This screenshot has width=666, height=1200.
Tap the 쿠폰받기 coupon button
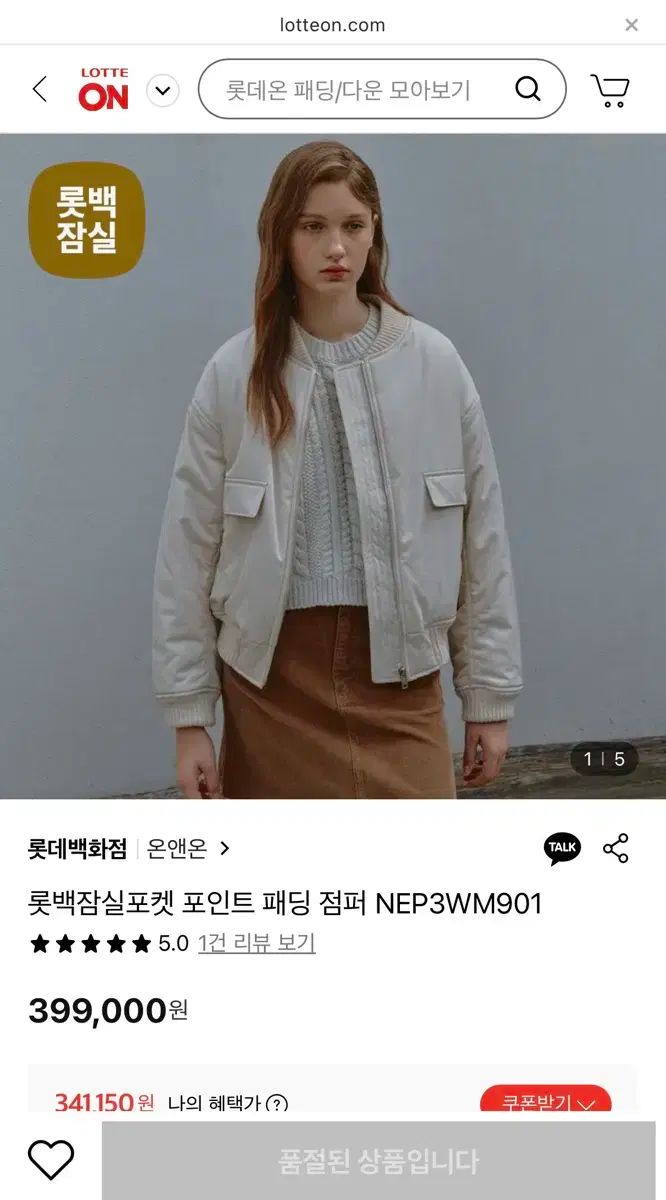[x=545, y=1102]
